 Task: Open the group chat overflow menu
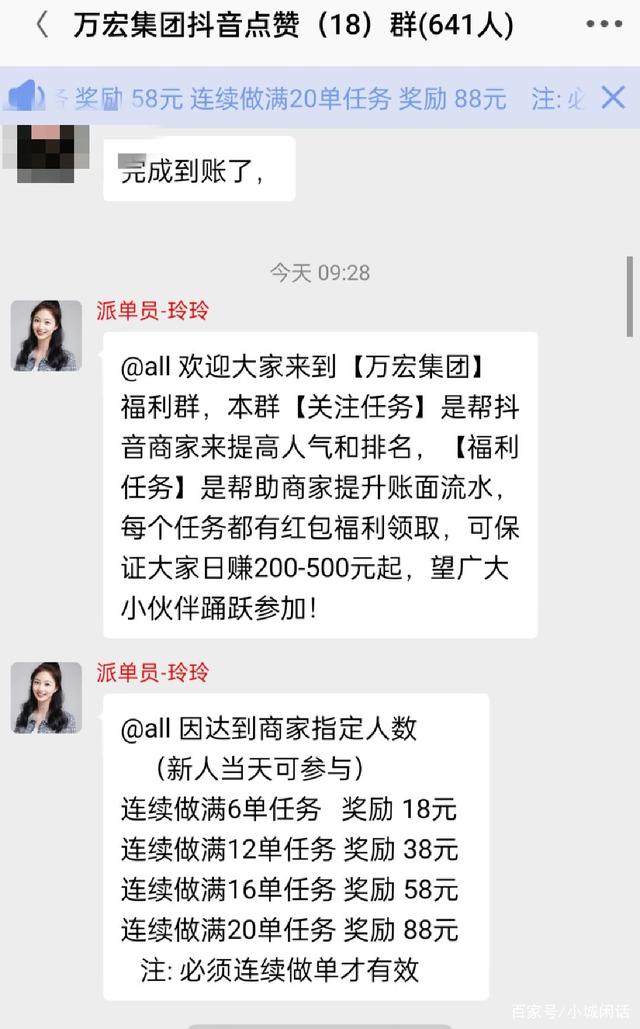tap(603, 26)
